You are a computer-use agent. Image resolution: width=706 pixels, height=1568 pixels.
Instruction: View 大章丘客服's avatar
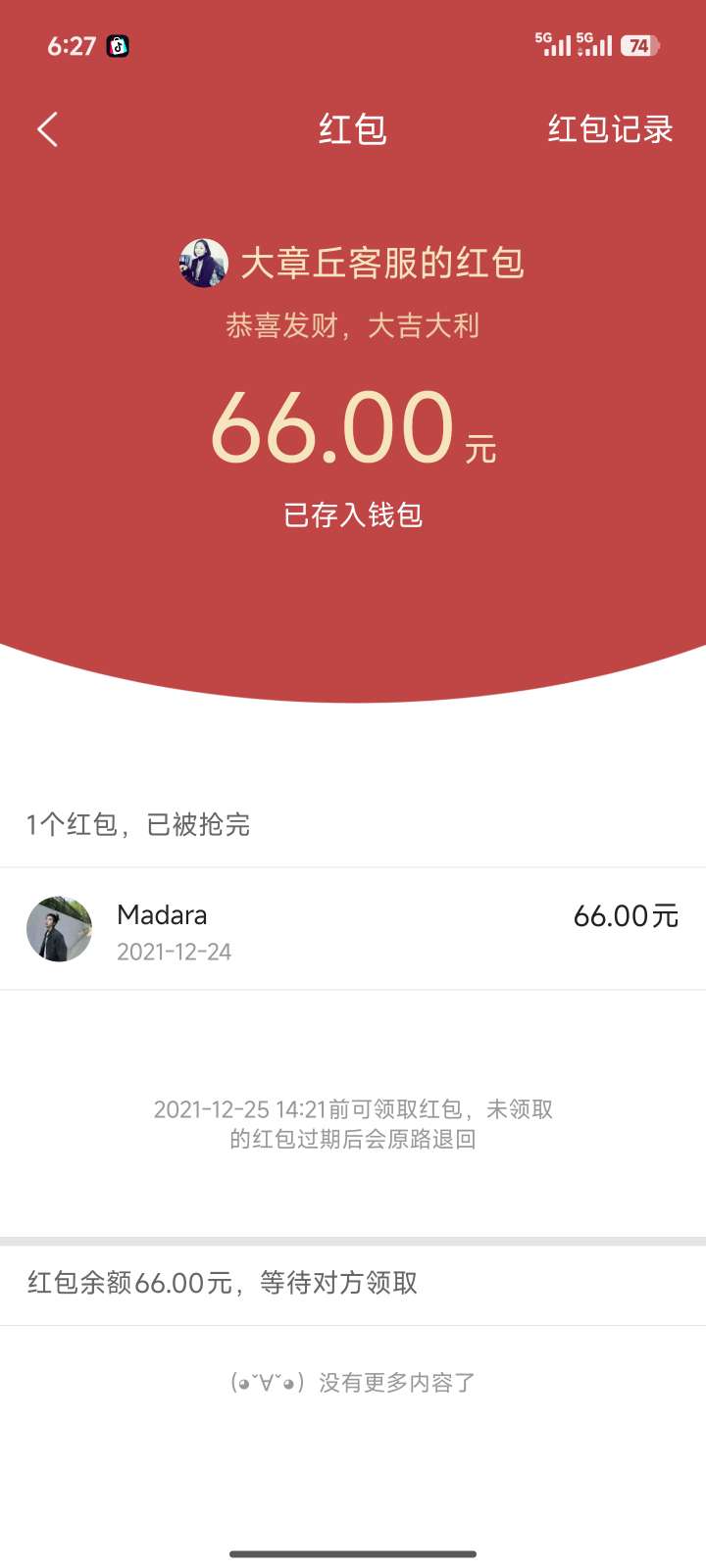coord(204,263)
